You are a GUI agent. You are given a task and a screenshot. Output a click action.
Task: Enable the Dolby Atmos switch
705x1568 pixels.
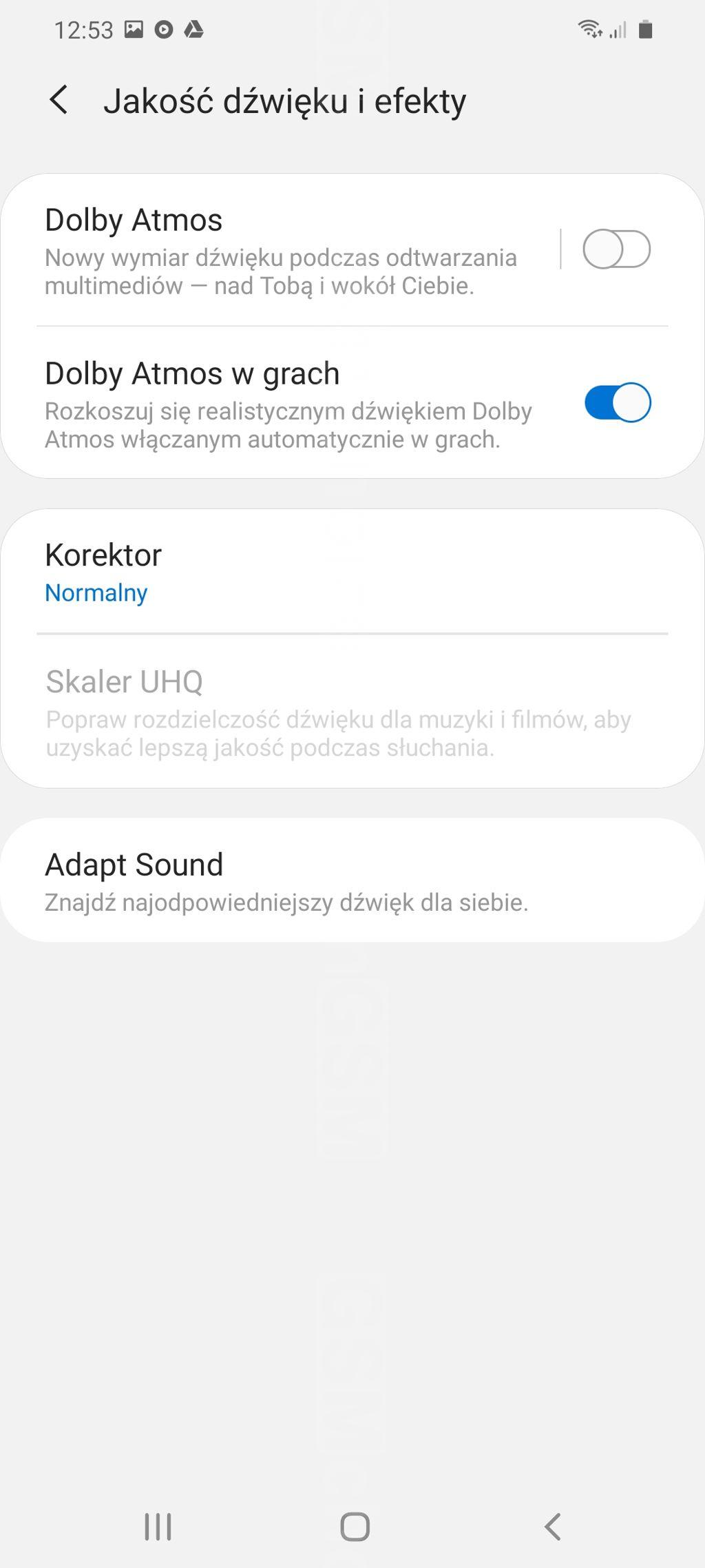click(x=616, y=249)
